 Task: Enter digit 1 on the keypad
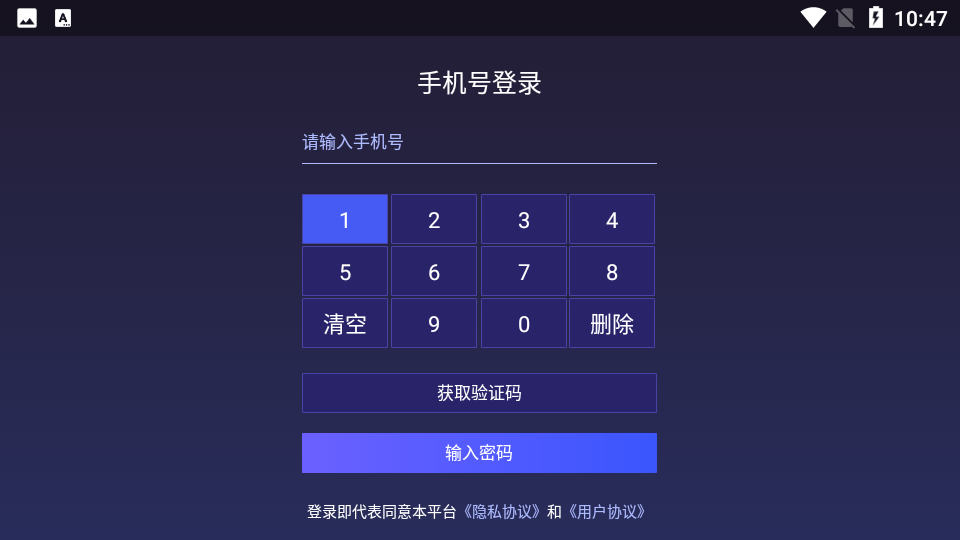(345, 219)
